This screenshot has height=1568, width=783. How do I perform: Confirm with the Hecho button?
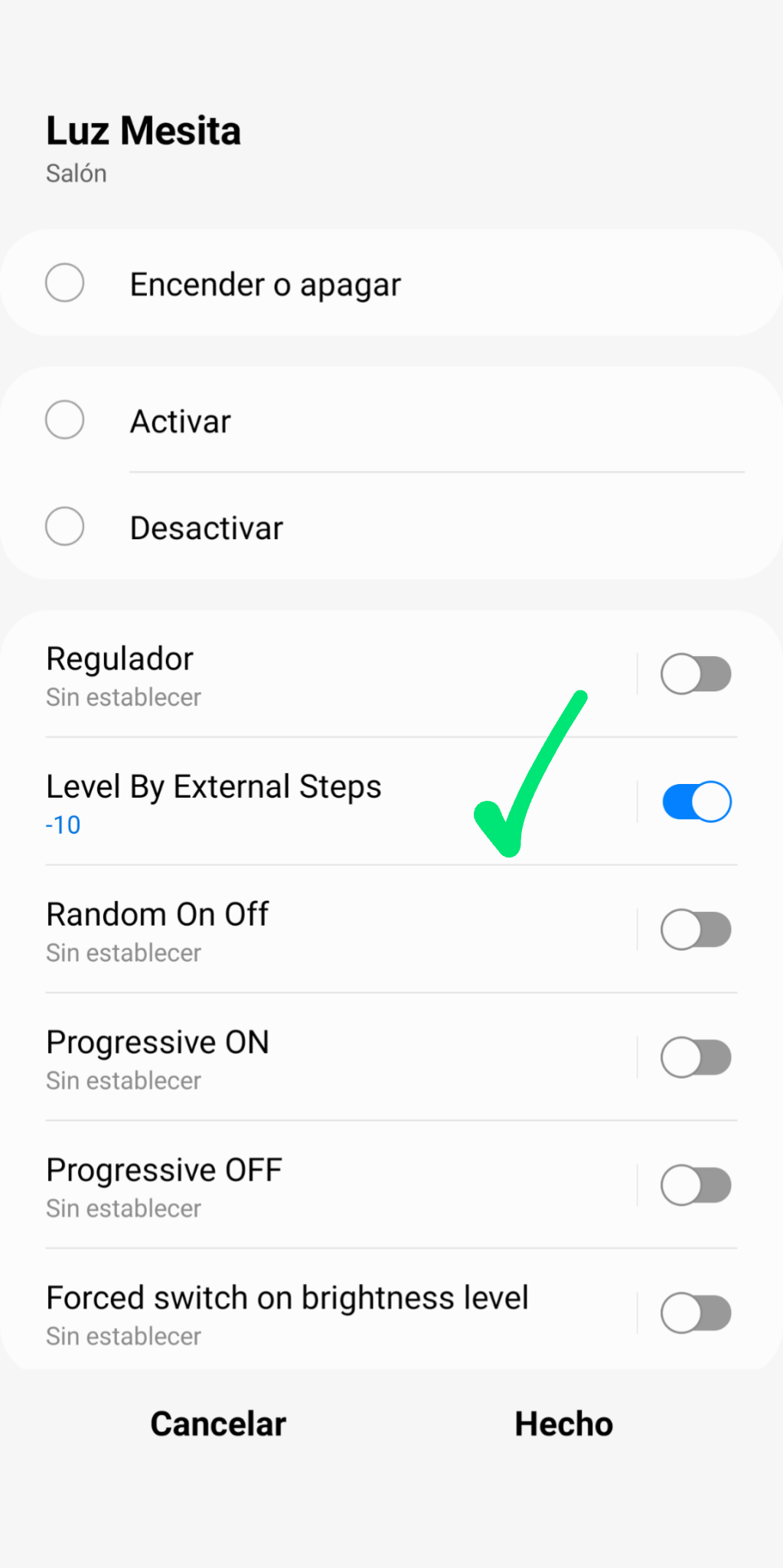click(563, 1424)
